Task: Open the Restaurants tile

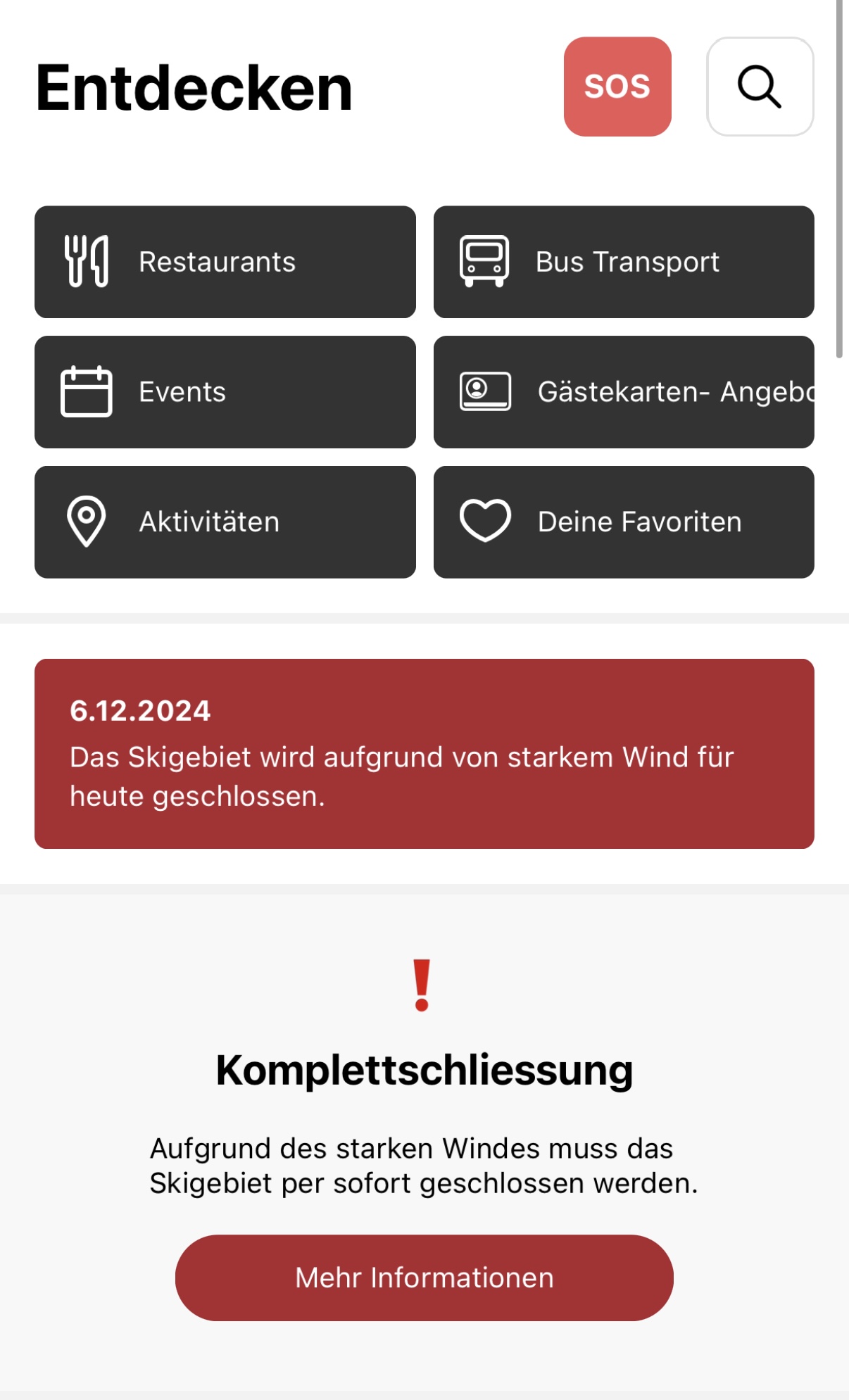Action: tap(225, 262)
